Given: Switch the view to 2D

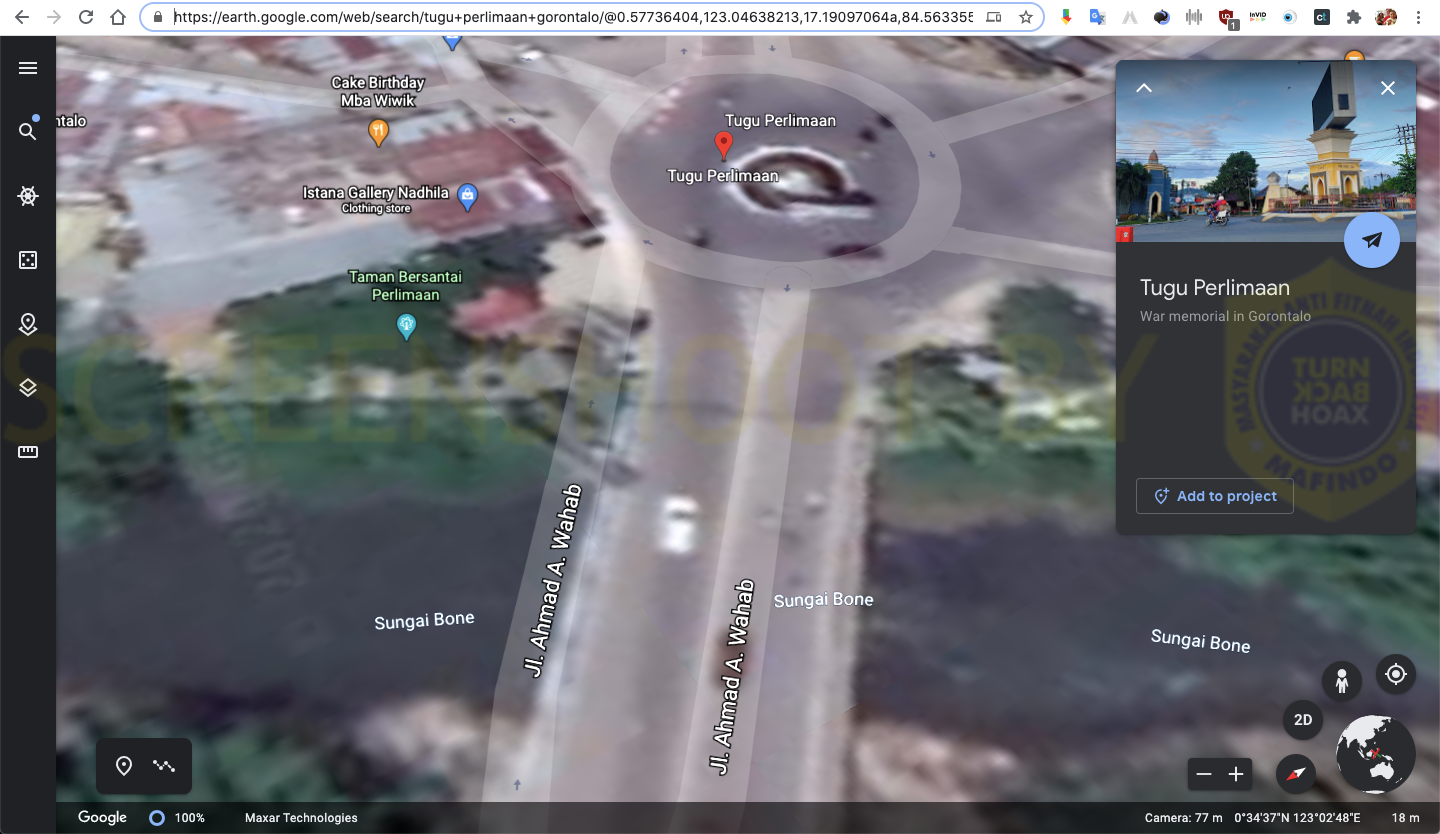Looking at the screenshot, I should (1302, 720).
